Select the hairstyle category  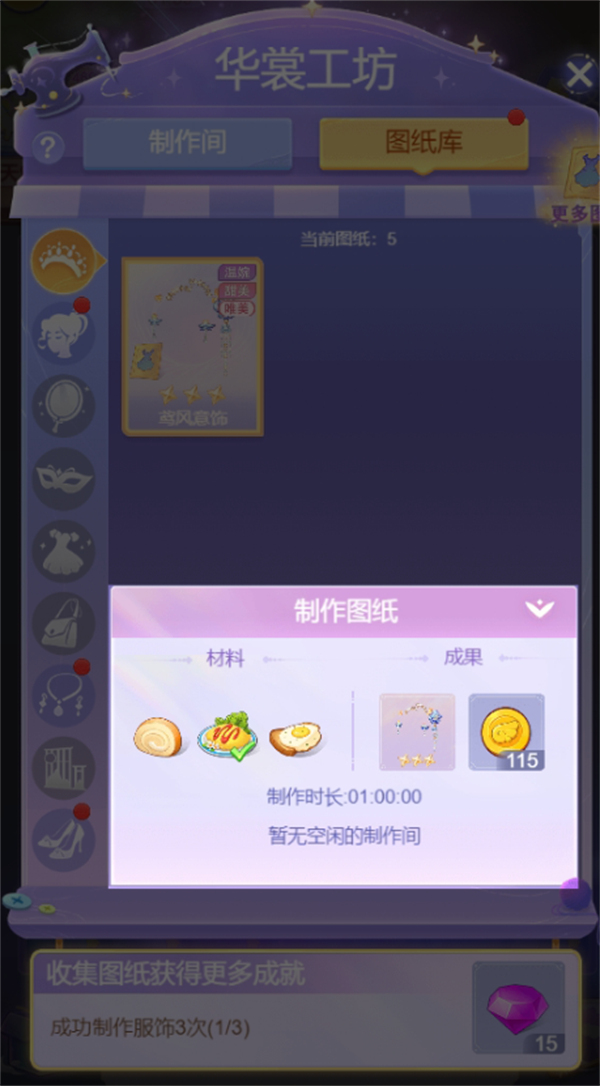pos(64,333)
